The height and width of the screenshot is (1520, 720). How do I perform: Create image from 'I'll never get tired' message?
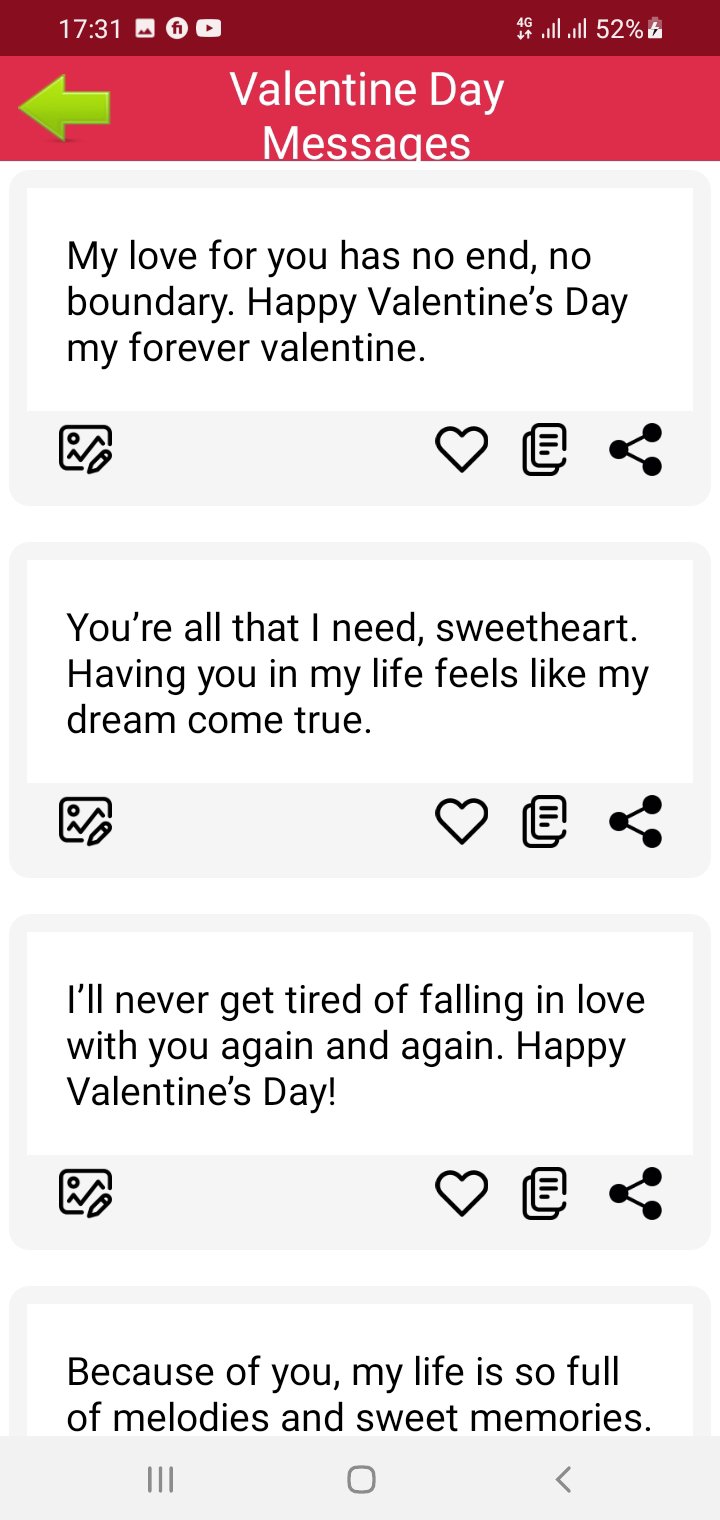(x=86, y=1193)
